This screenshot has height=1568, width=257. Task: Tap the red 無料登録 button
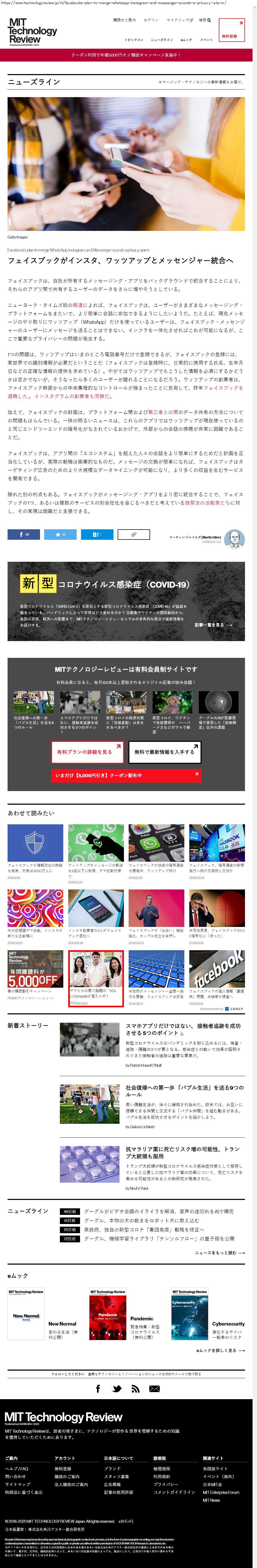231,30
